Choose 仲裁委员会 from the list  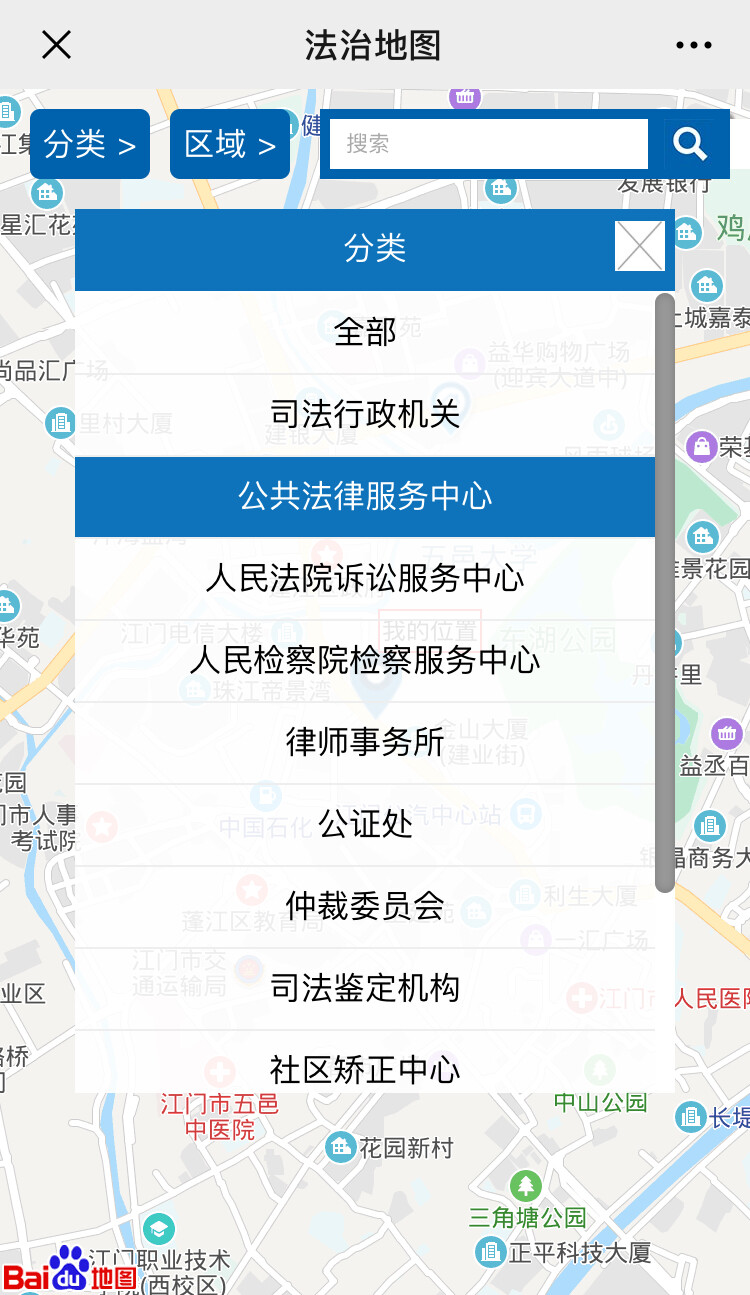point(365,906)
